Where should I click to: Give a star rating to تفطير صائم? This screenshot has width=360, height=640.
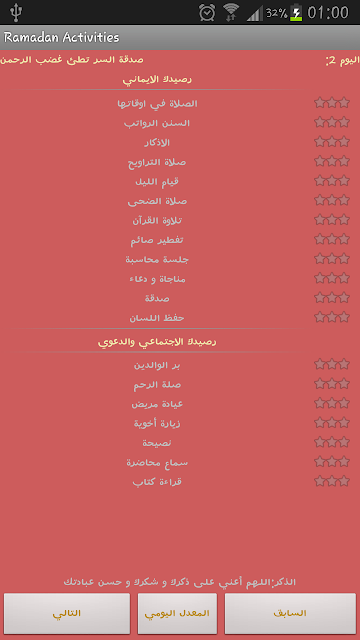[332, 239]
